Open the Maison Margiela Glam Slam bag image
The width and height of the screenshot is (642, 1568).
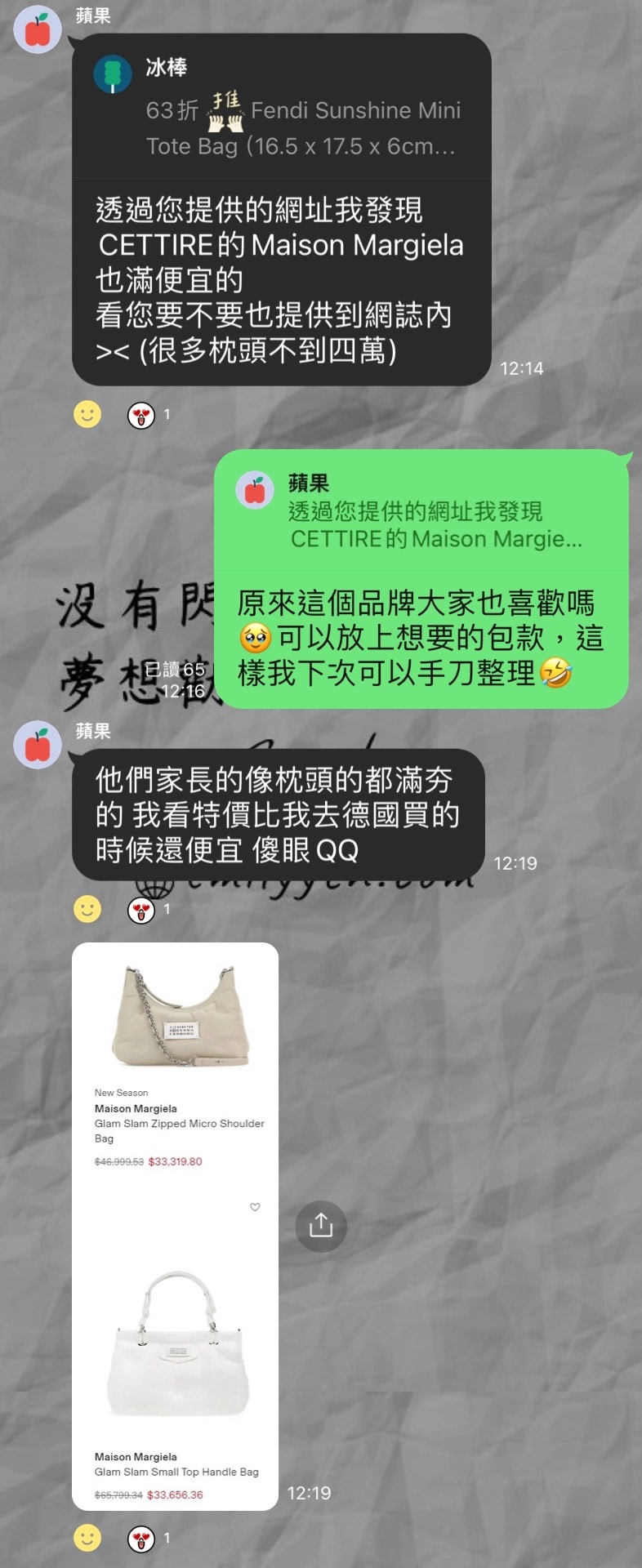[x=175, y=1225]
